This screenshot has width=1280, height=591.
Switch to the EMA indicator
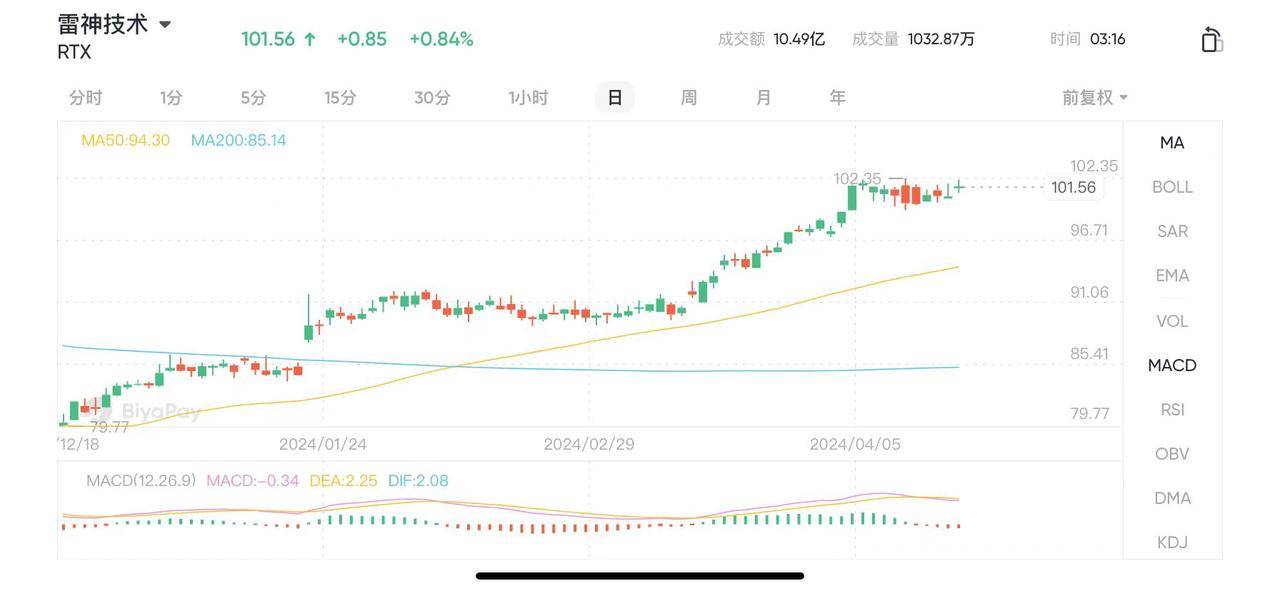[1172, 276]
